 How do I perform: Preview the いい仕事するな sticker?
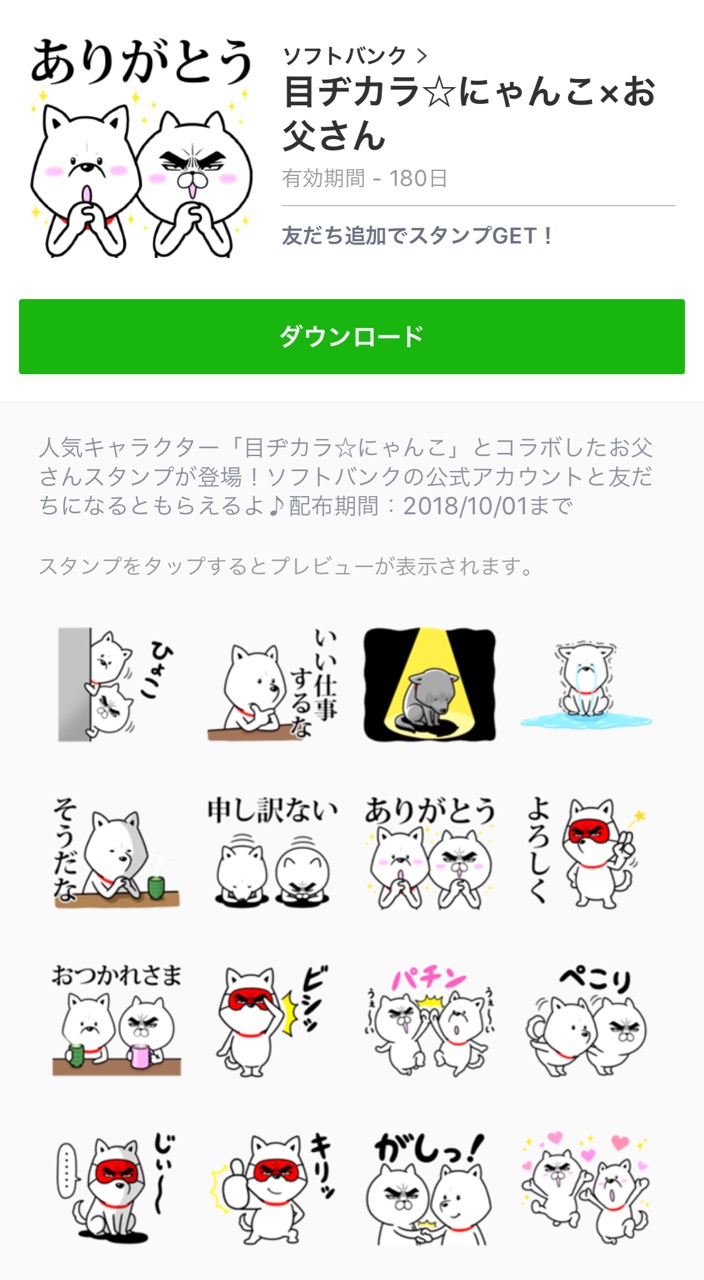(274, 684)
